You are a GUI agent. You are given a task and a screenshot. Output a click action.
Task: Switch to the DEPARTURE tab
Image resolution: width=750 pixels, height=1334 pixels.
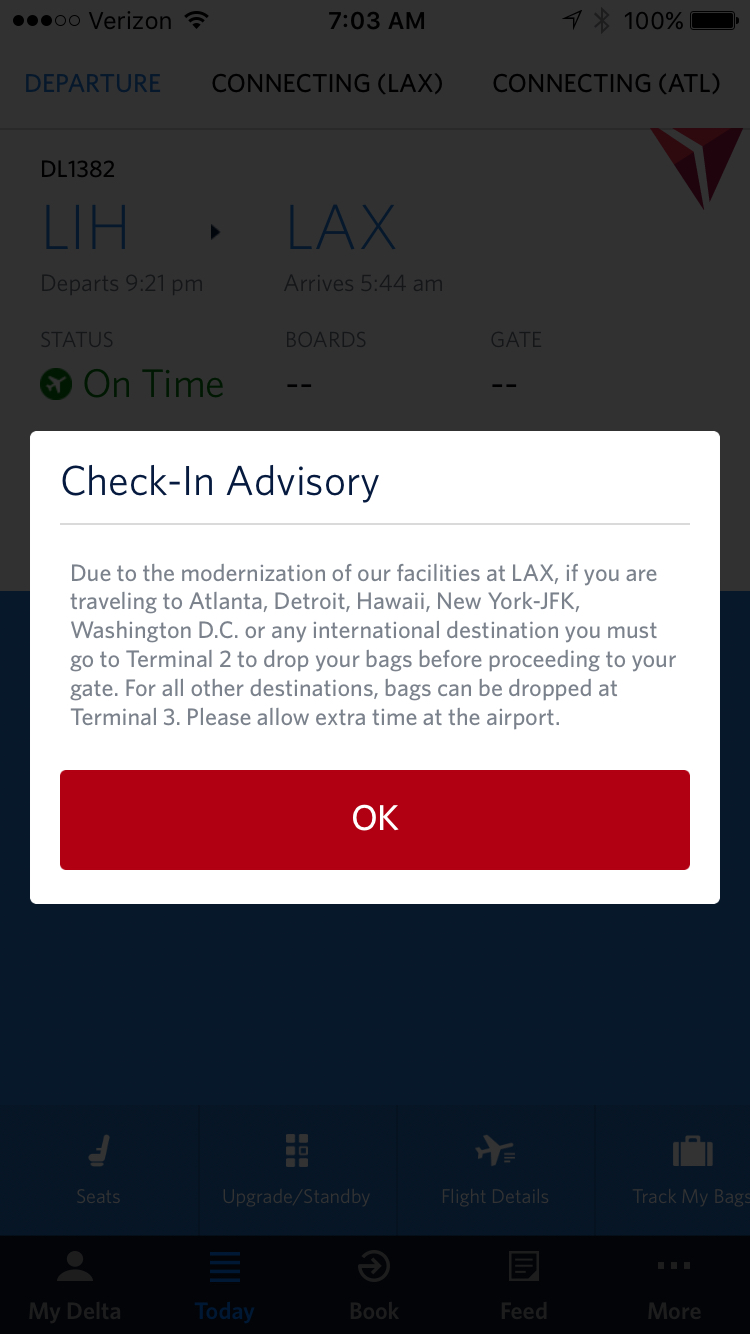[93, 83]
